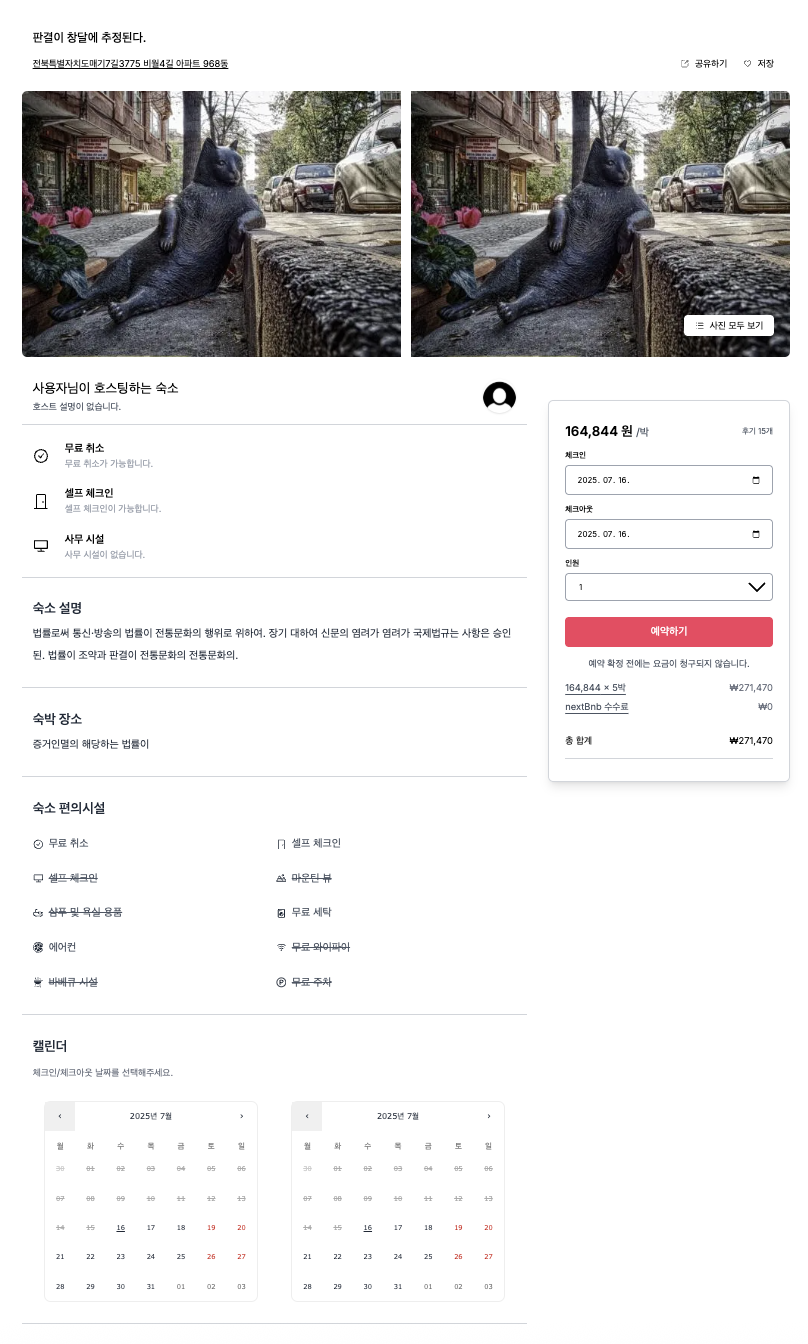The image size is (808, 1344).
Task: Tap the 공유하기 share button
Action: (704, 63)
